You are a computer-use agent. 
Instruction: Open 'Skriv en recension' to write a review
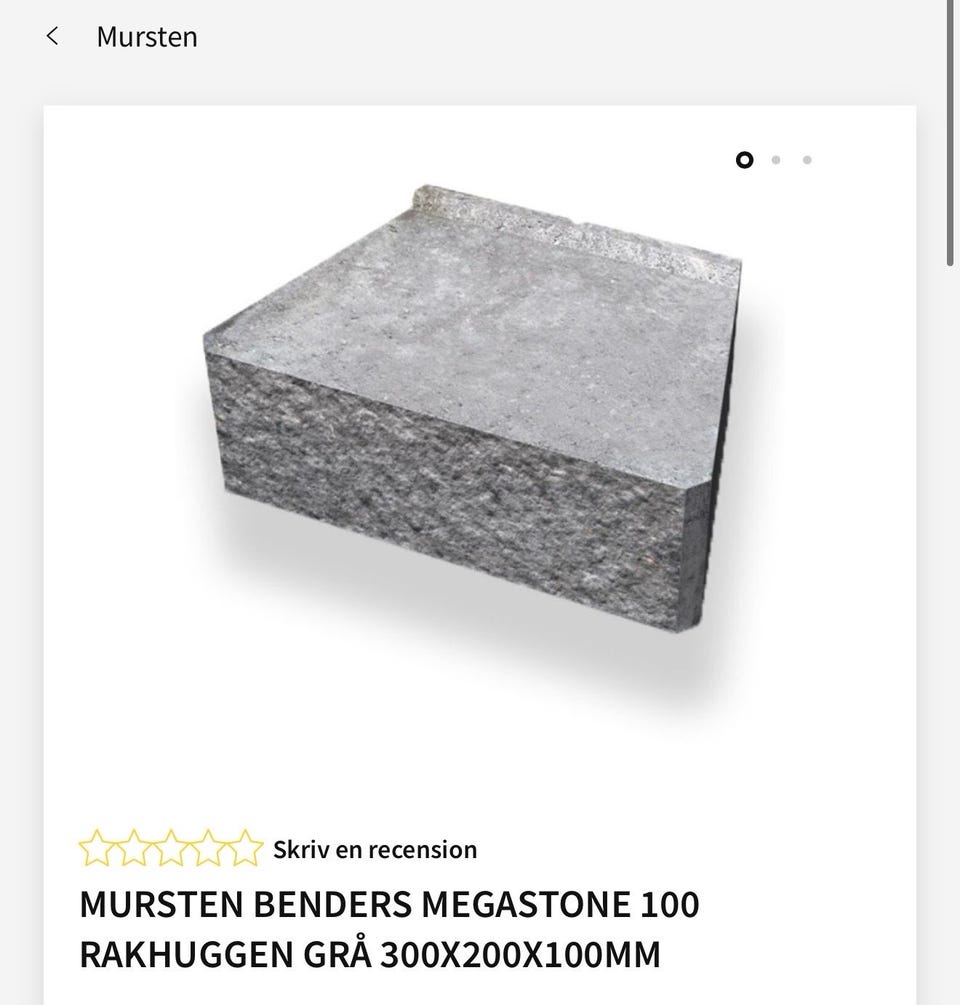pyautogui.click(x=374, y=849)
